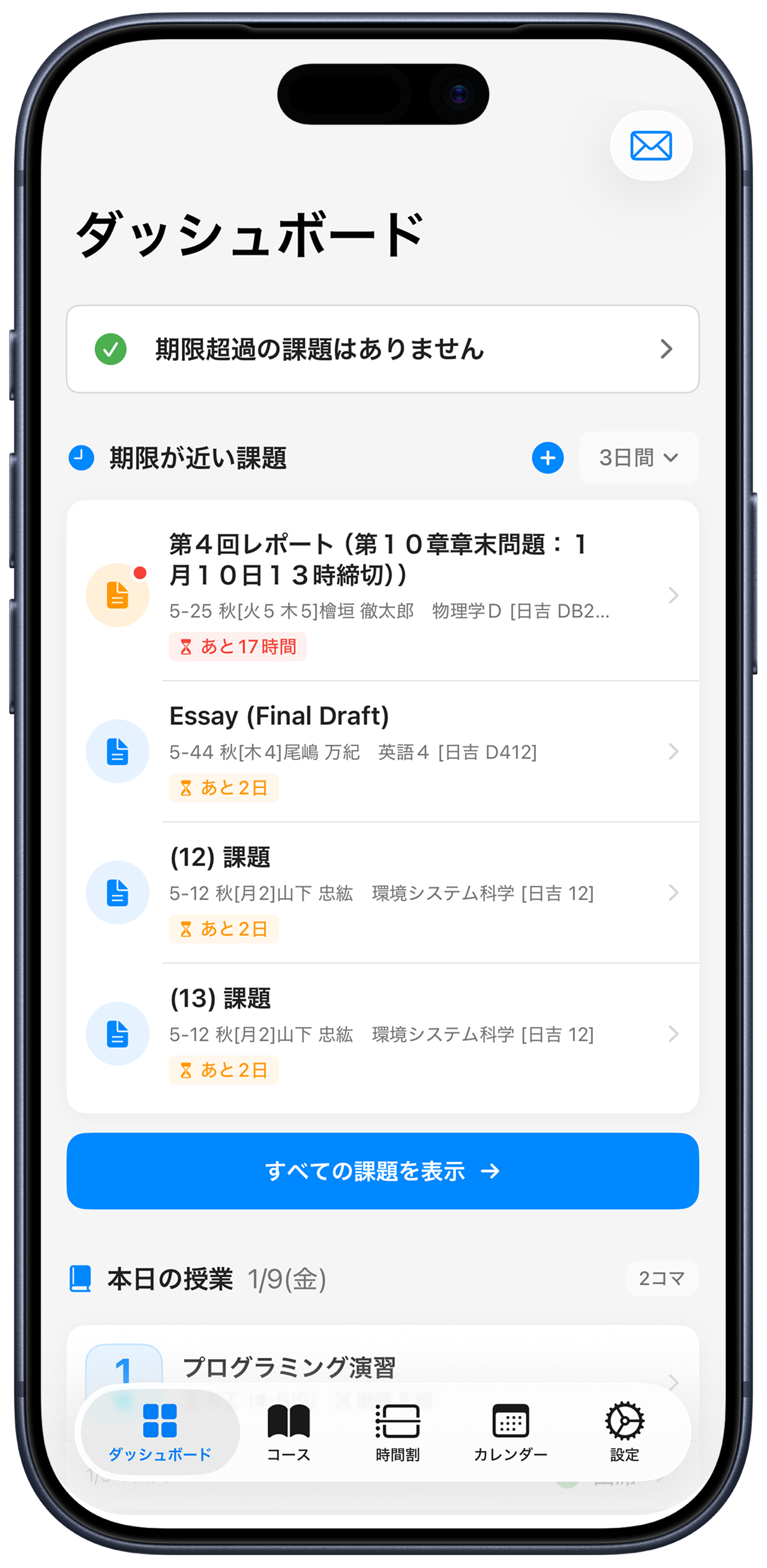Open the (12) 課題 assignment
This screenshot has width=767, height=1568.
382,892
